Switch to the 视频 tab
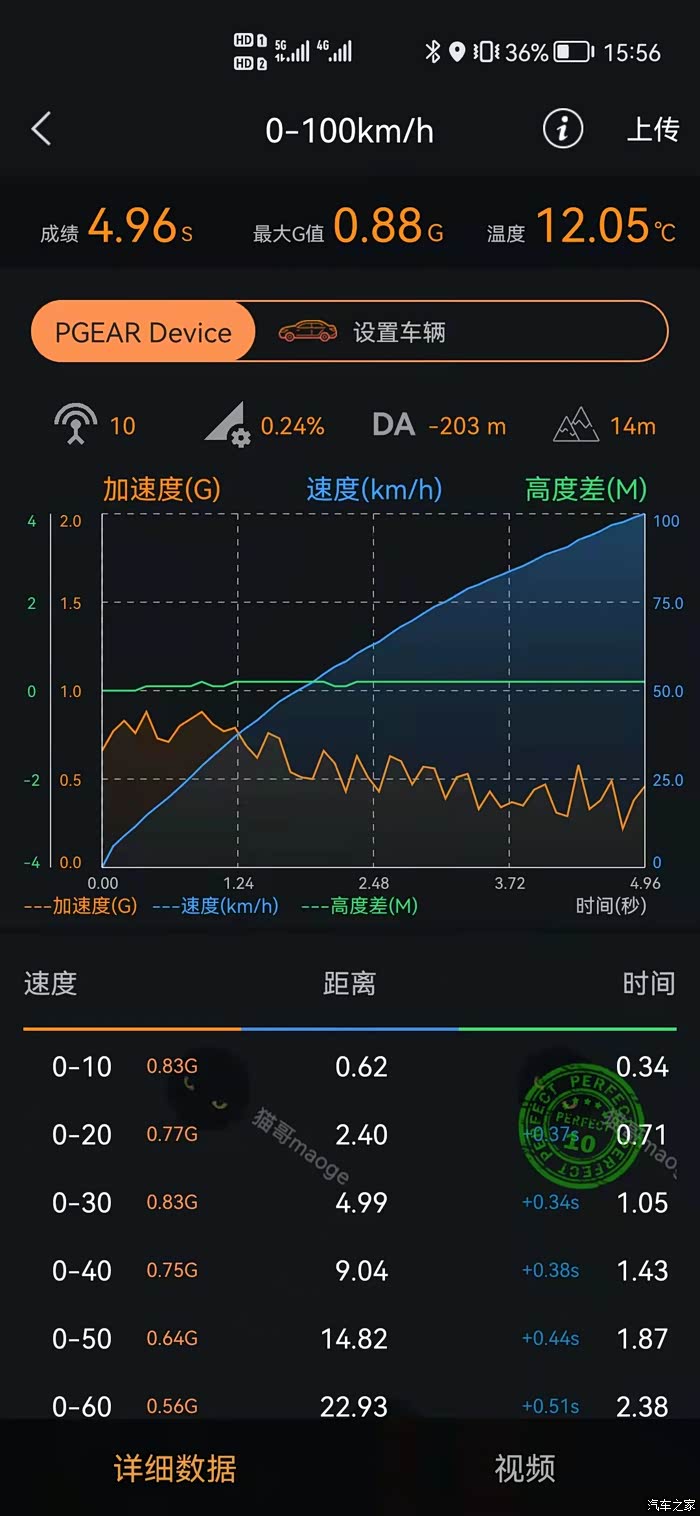 [x=525, y=1468]
